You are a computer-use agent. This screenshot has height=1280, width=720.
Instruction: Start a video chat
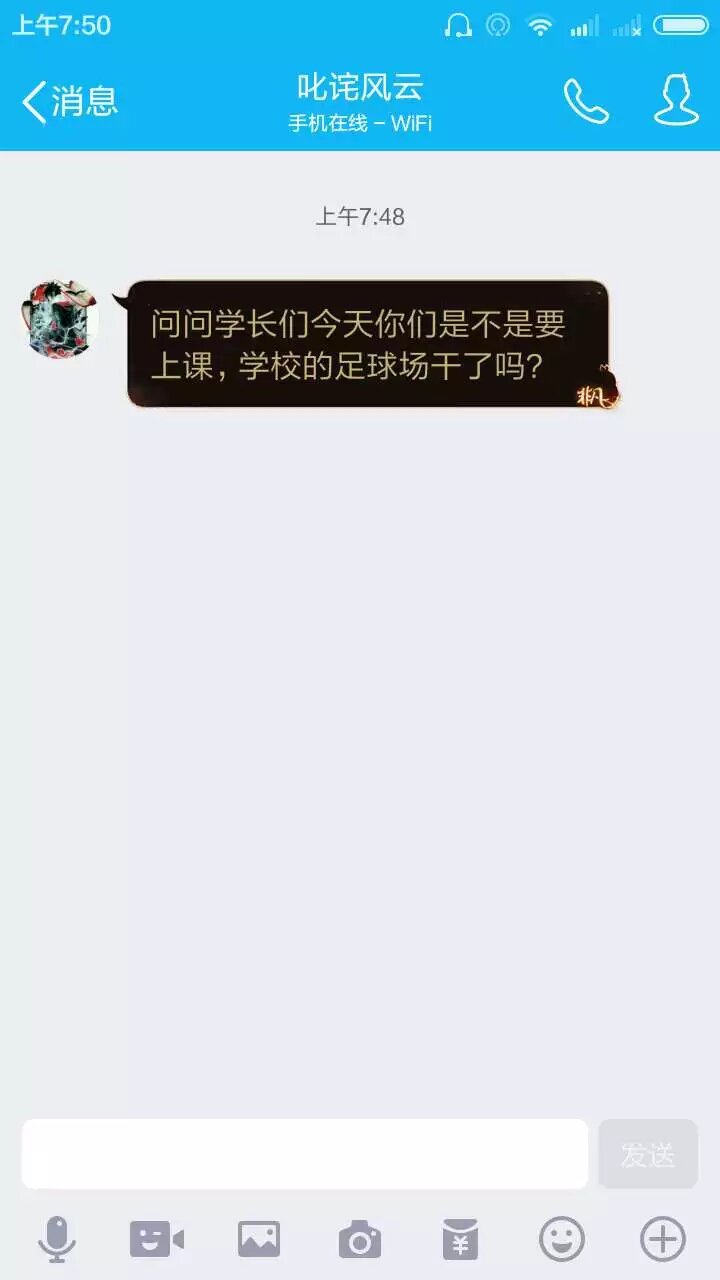(x=157, y=1240)
